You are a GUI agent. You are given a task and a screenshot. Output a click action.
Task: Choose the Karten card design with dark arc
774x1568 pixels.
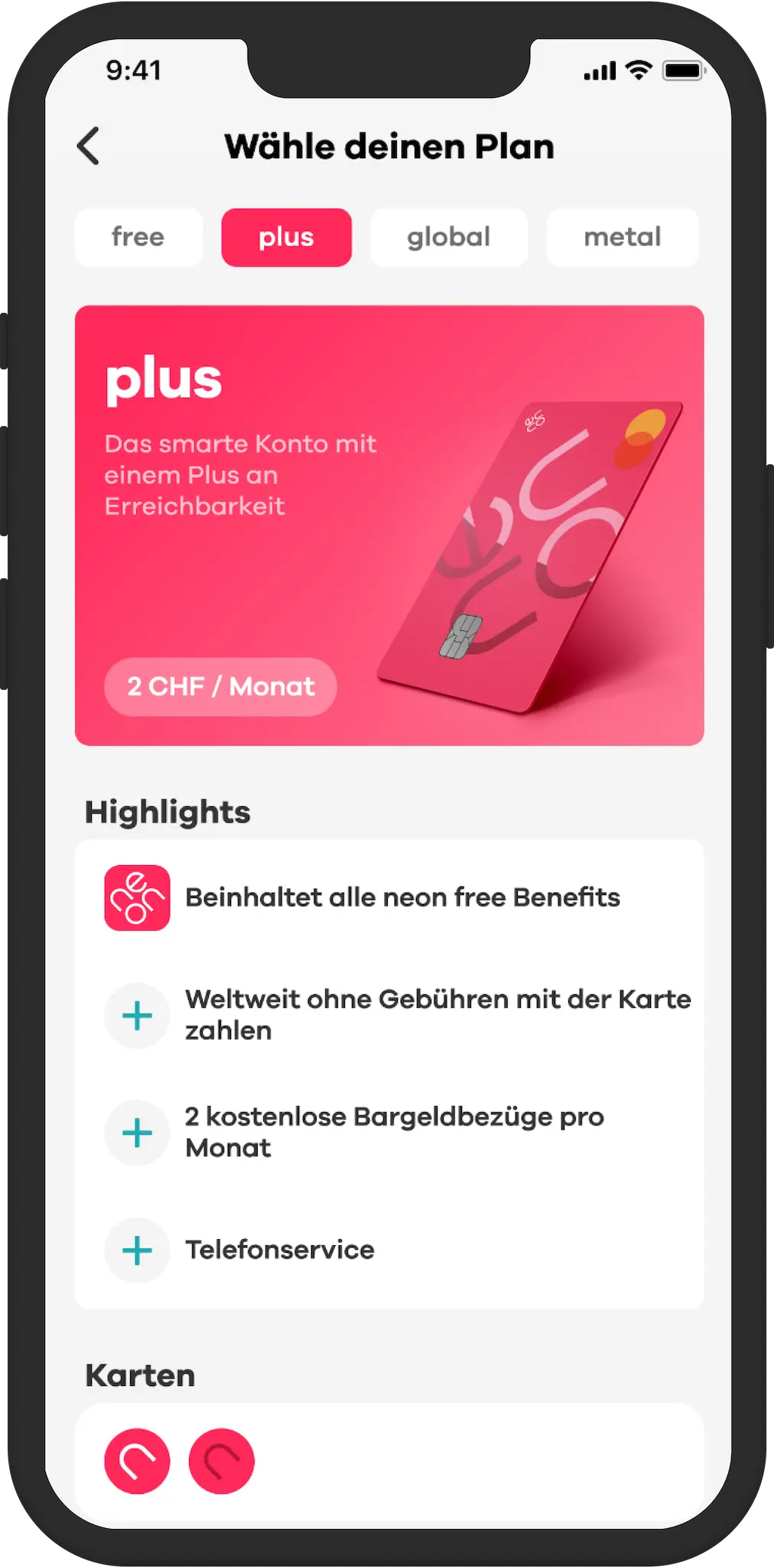click(x=221, y=1460)
